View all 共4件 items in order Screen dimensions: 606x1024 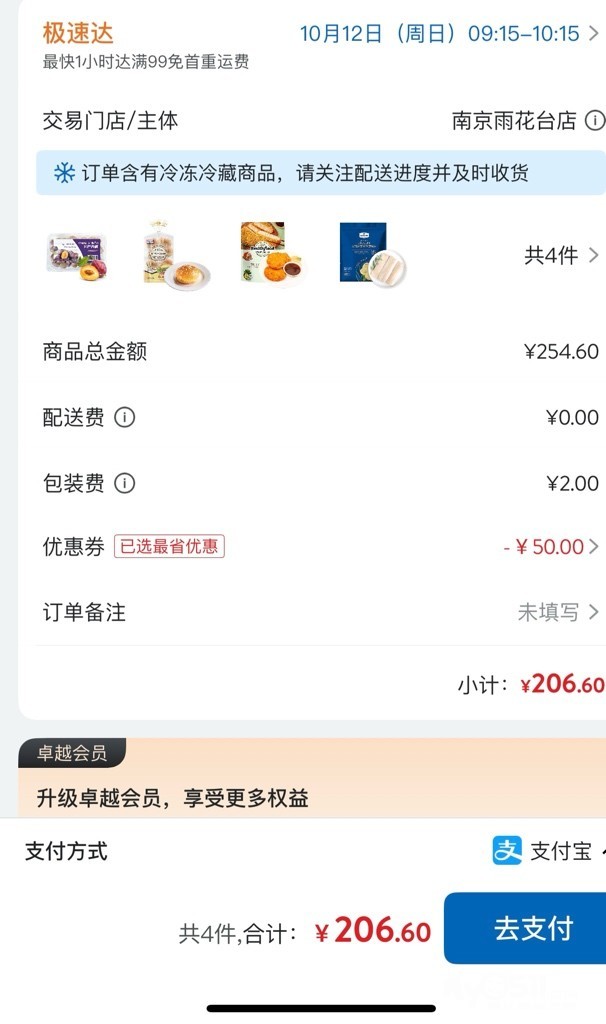pyautogui.click(x=562, y=255)
